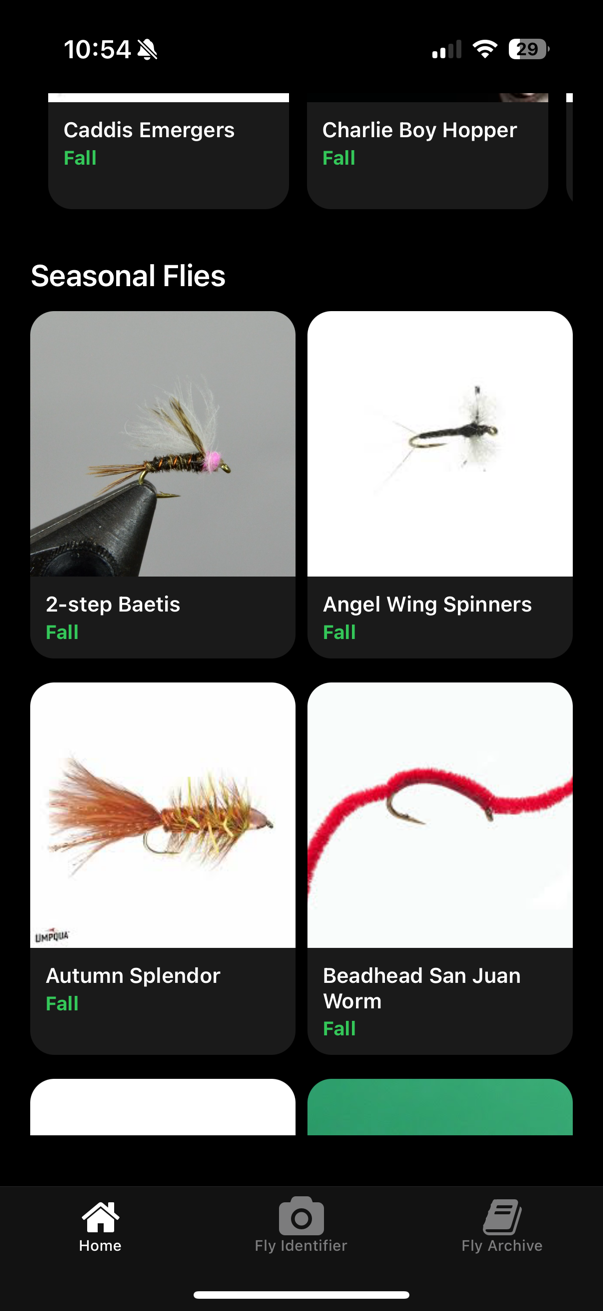Viewport: 603px width, 1311px height.
Task: Open Angel Wing Spinners fly details
Action: 440,484
